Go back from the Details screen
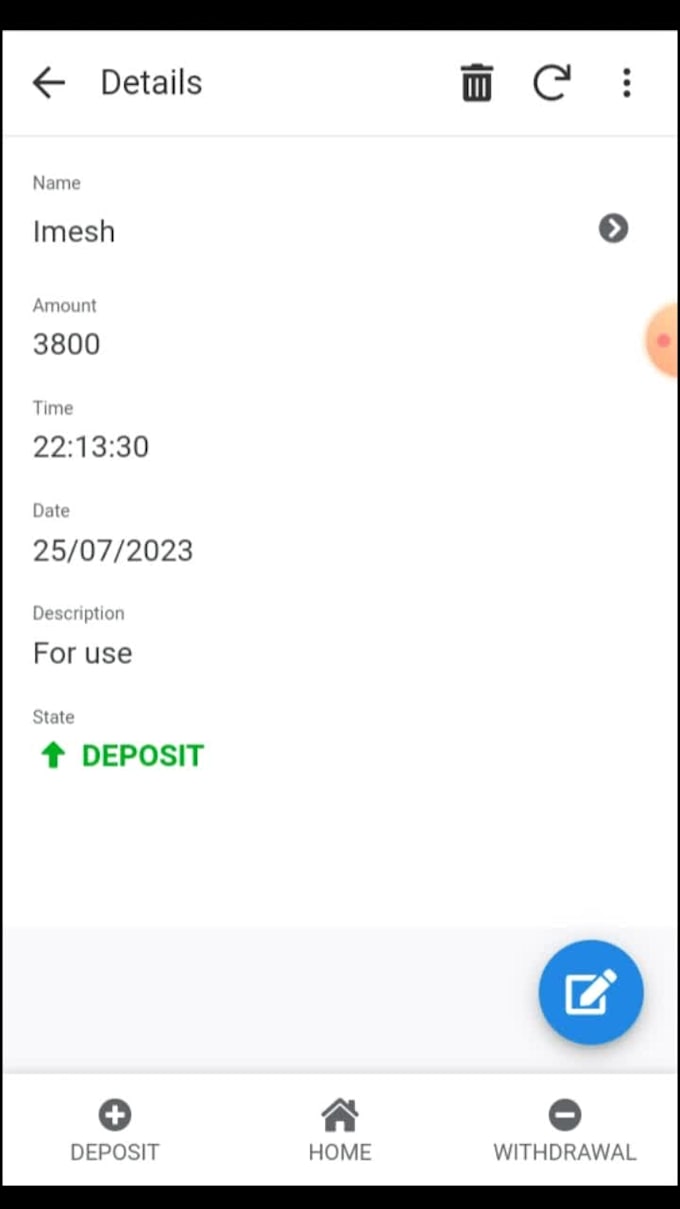680x1209 pixels. coord(48,83)
